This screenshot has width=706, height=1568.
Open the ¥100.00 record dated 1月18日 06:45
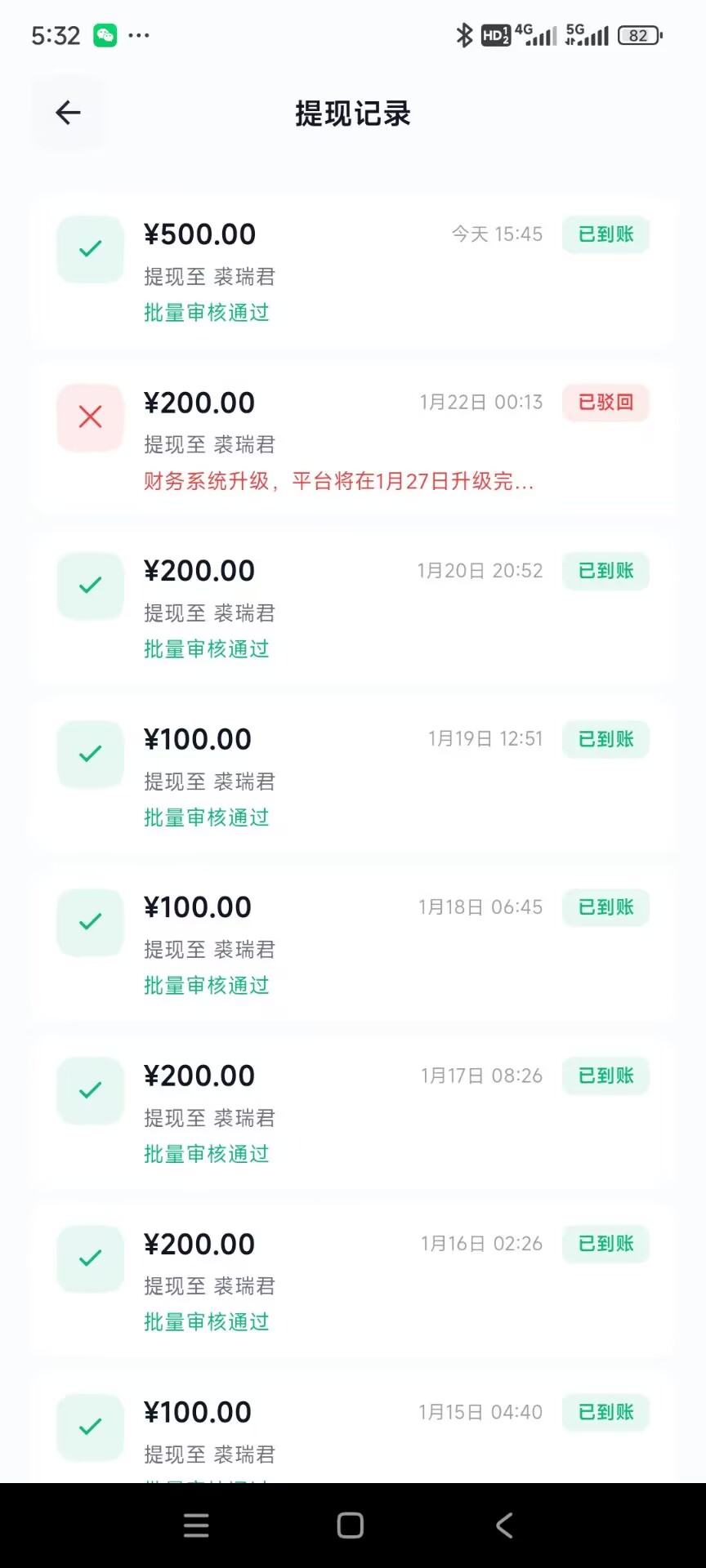click(x=353, y=946)
